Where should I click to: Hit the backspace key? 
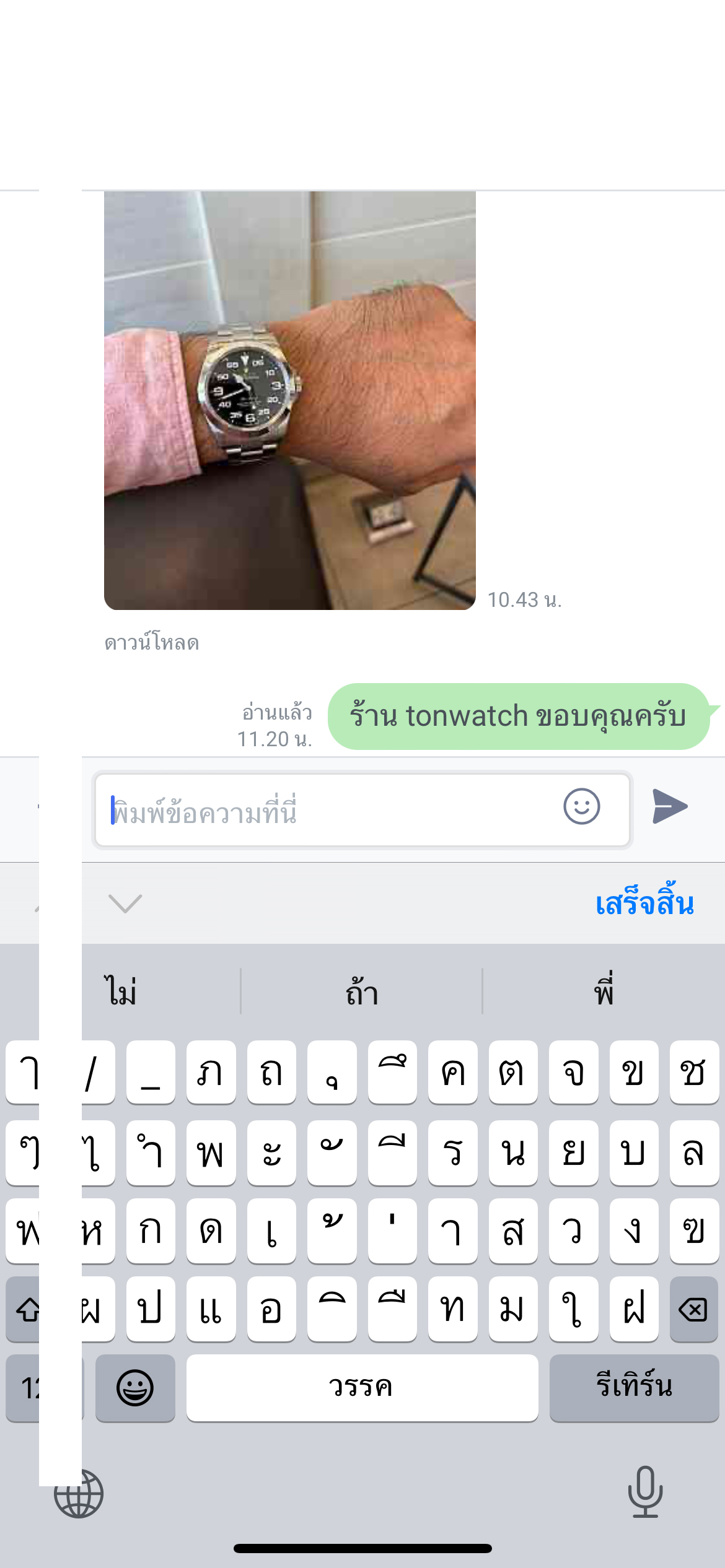coord(693,1310)
